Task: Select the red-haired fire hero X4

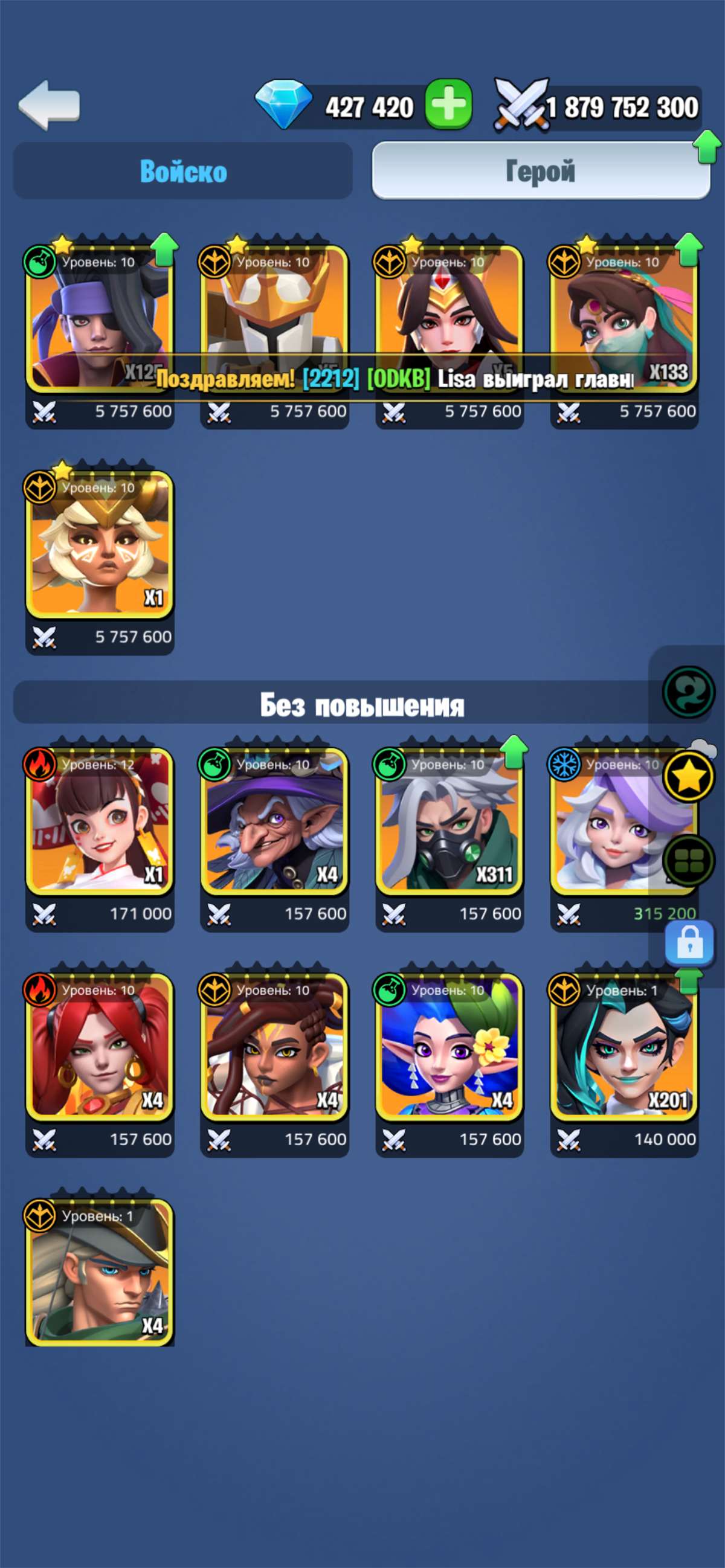Action: (100, 1047)
